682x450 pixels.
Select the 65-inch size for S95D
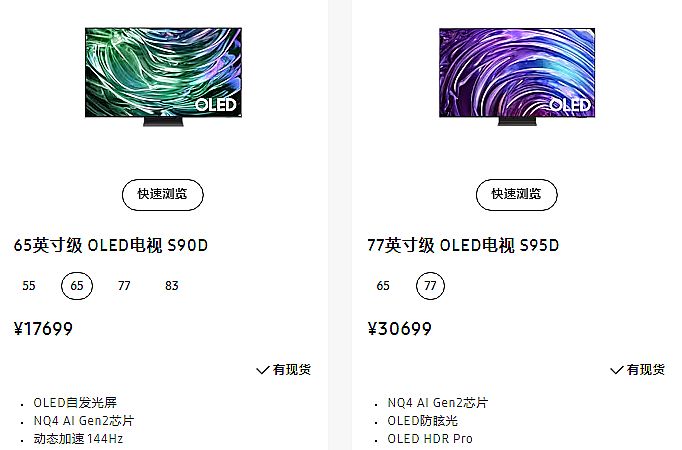[383, 286]
